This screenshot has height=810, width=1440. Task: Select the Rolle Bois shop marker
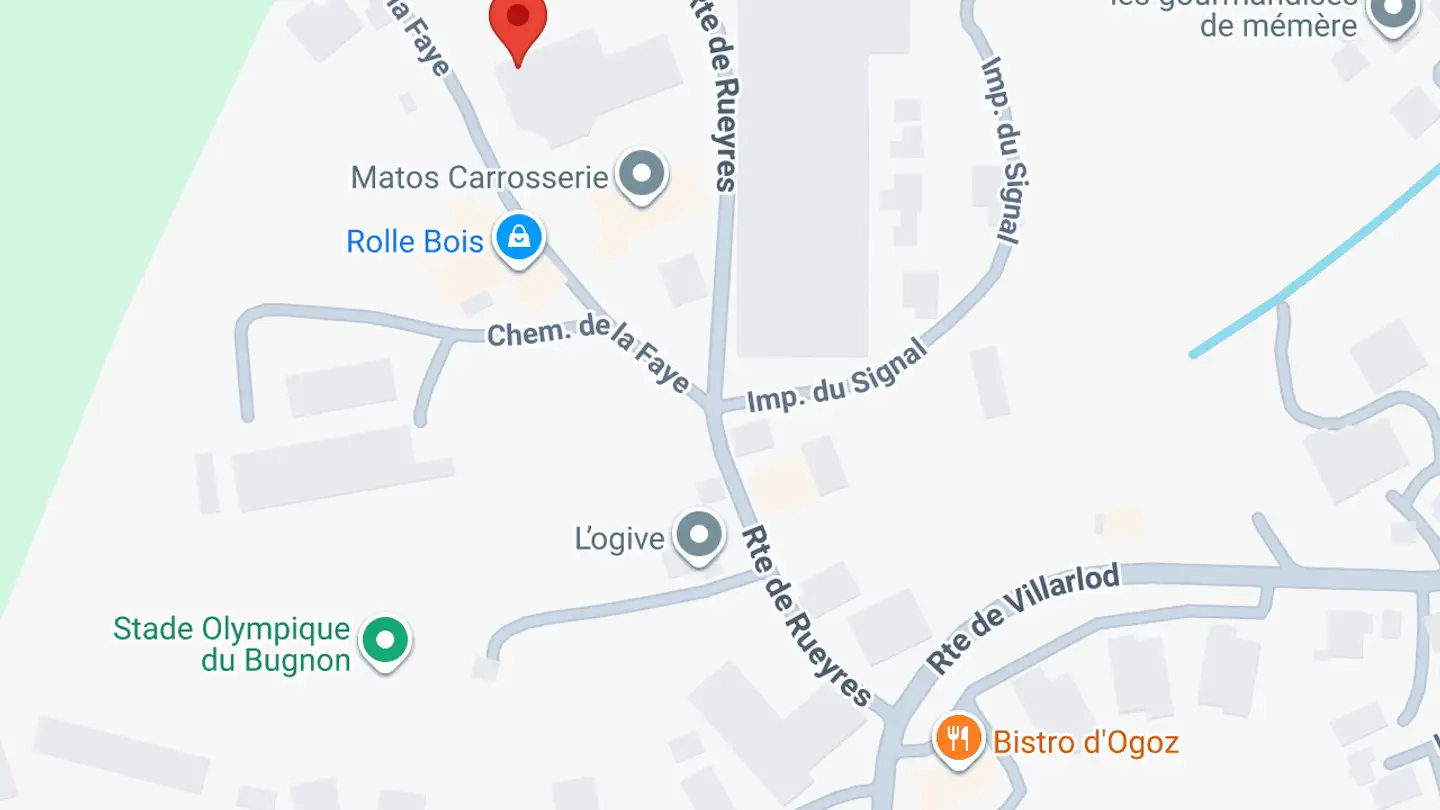(x=519, y=238)
